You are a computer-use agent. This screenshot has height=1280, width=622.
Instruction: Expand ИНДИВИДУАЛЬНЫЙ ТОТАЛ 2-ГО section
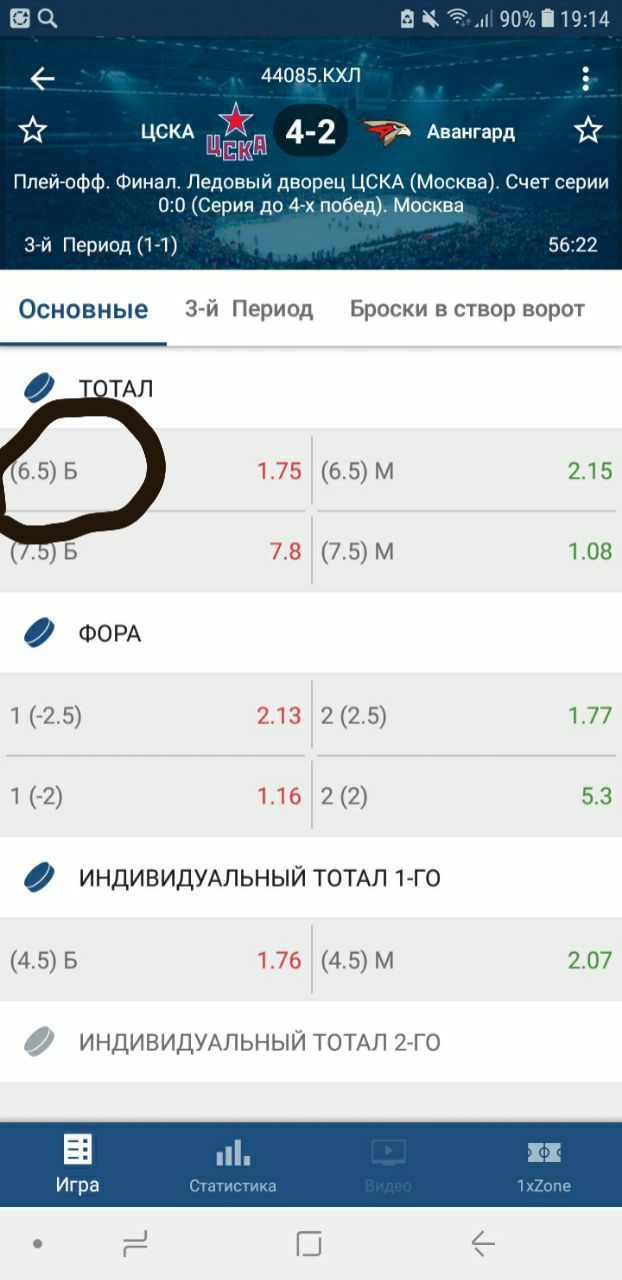tap(260, 1043)
